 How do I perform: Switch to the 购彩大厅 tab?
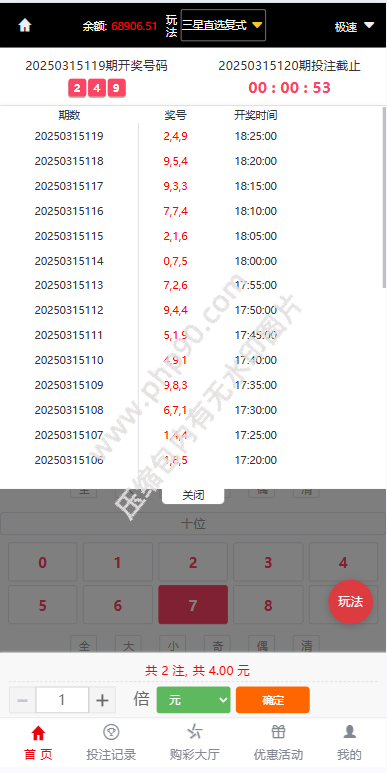[194, 743]
